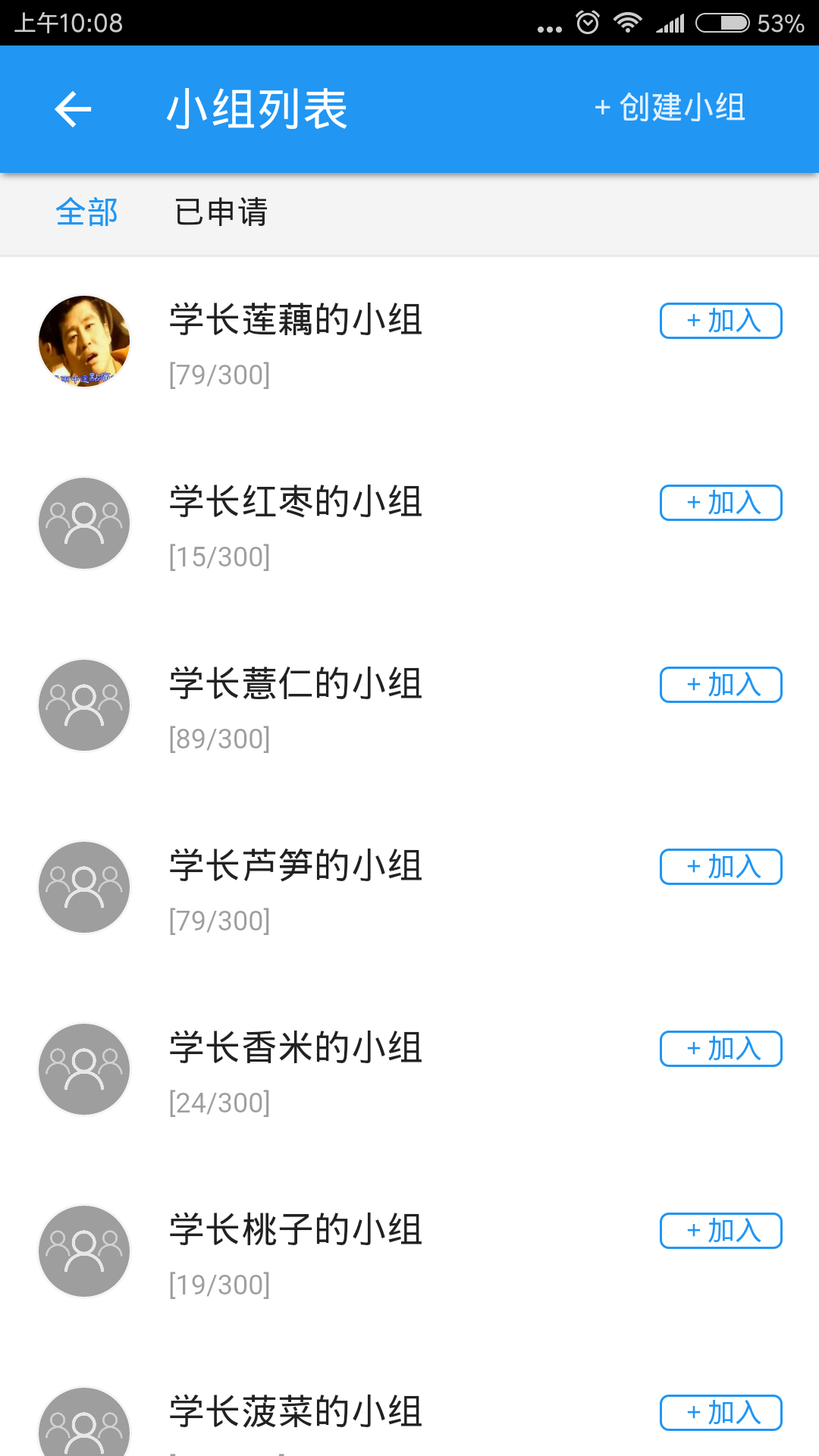Tap the back arrow in the title bar
819x1456 pixels.
(72, 108)
